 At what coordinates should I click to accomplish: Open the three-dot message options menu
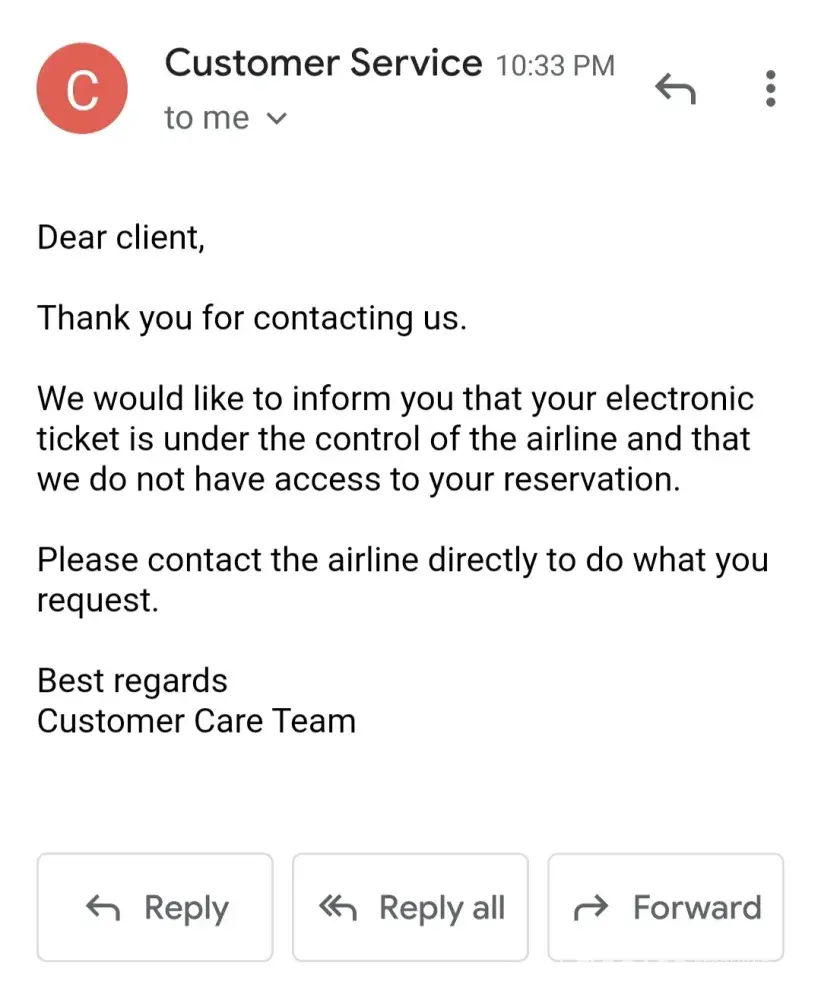tap(769, 89)
